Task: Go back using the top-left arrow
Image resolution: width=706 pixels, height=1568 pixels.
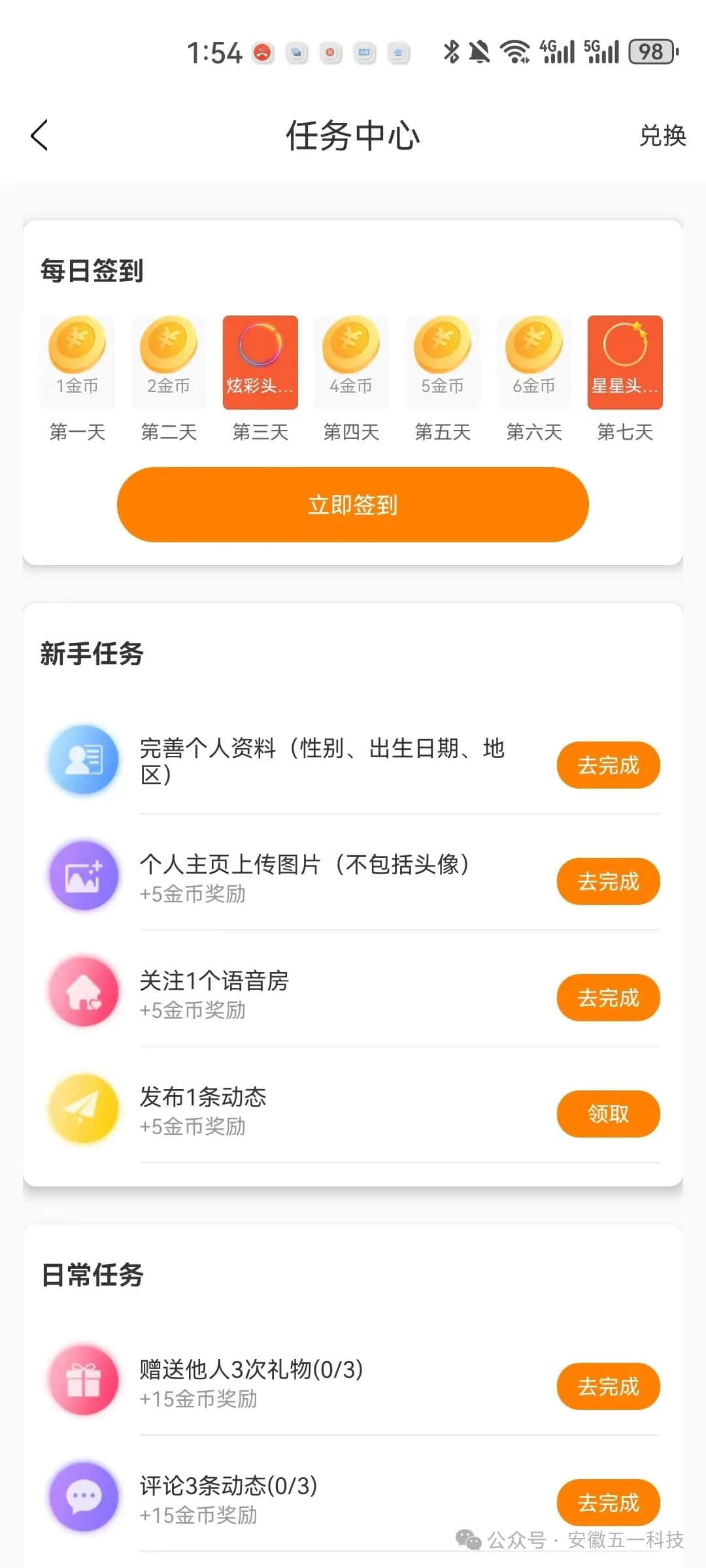Action: (40, 135)
